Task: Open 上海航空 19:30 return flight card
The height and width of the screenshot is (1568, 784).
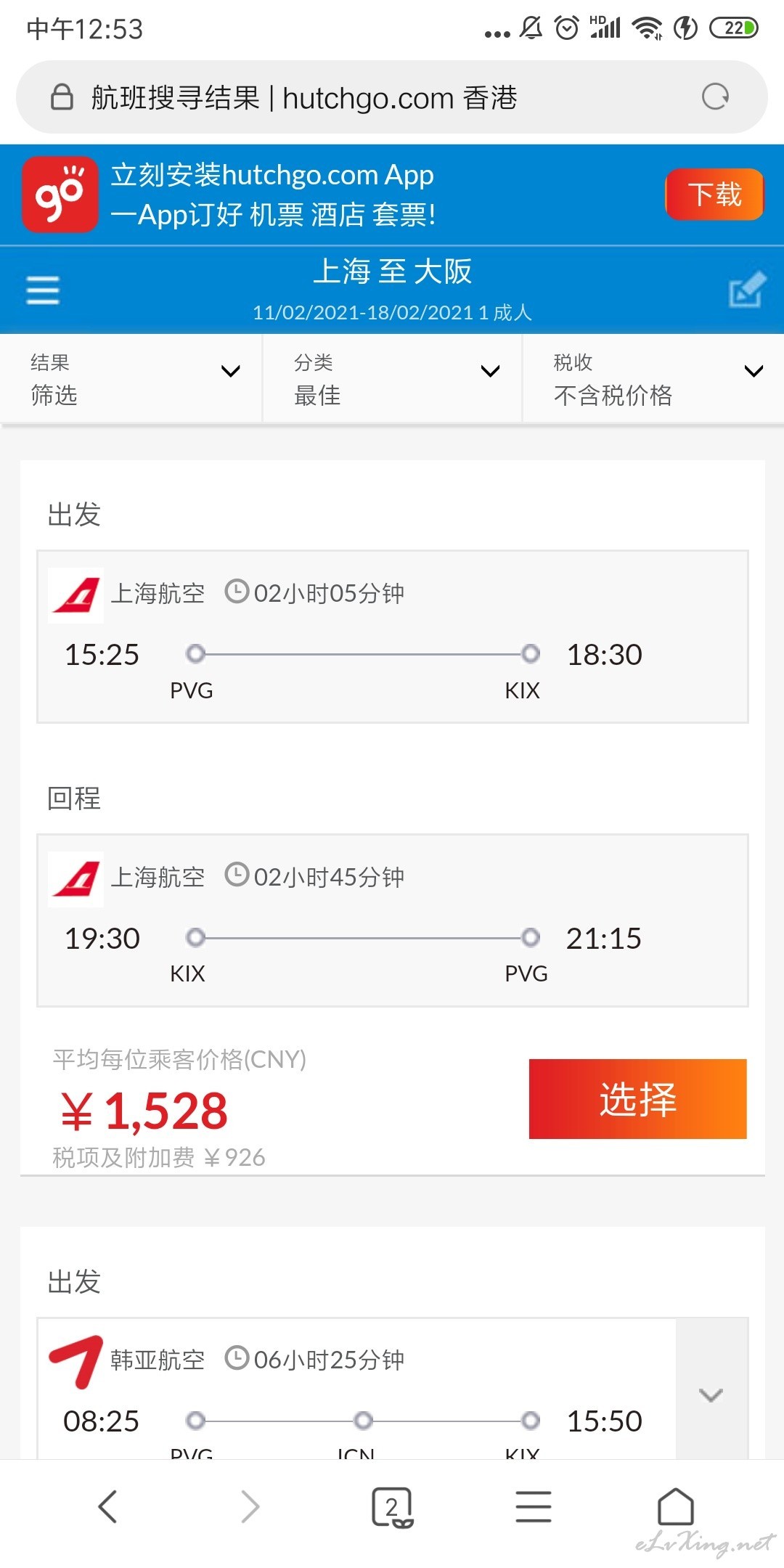Action: pyautogui.click(x=393, y=920)
